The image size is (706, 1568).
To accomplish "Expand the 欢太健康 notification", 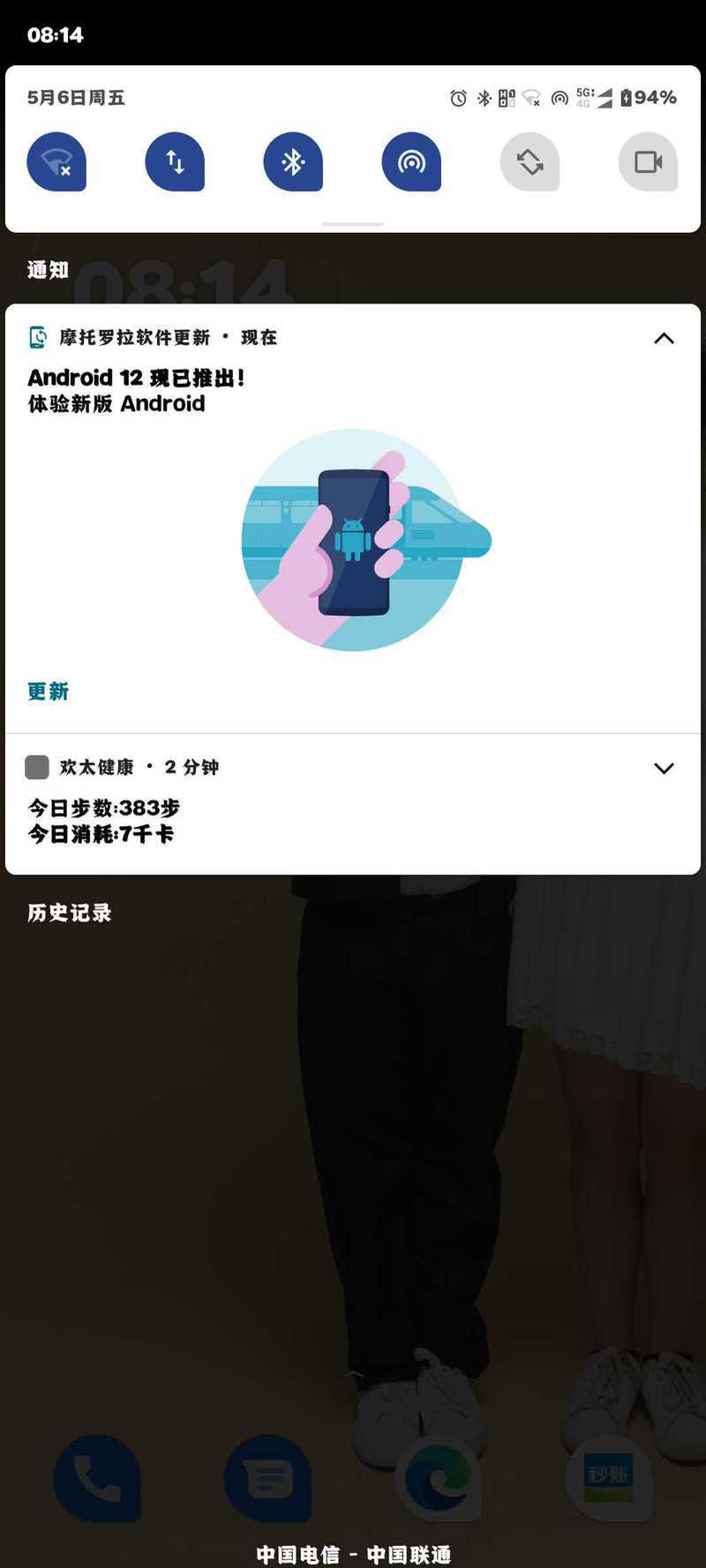I will point(664,768).
